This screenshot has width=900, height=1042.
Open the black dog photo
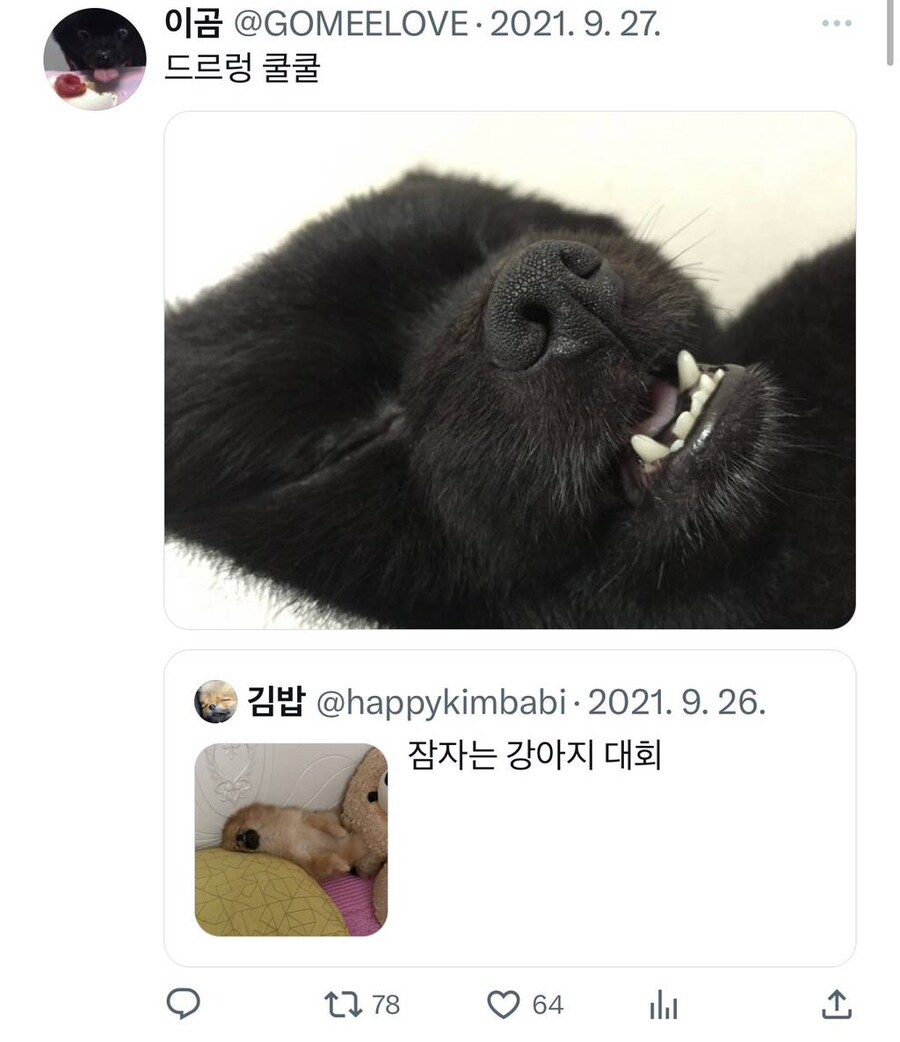point(510,370)
